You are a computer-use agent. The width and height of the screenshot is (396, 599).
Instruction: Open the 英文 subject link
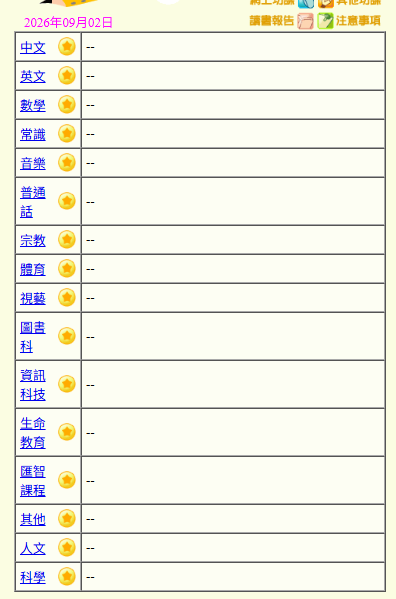[x=33, y=76]
